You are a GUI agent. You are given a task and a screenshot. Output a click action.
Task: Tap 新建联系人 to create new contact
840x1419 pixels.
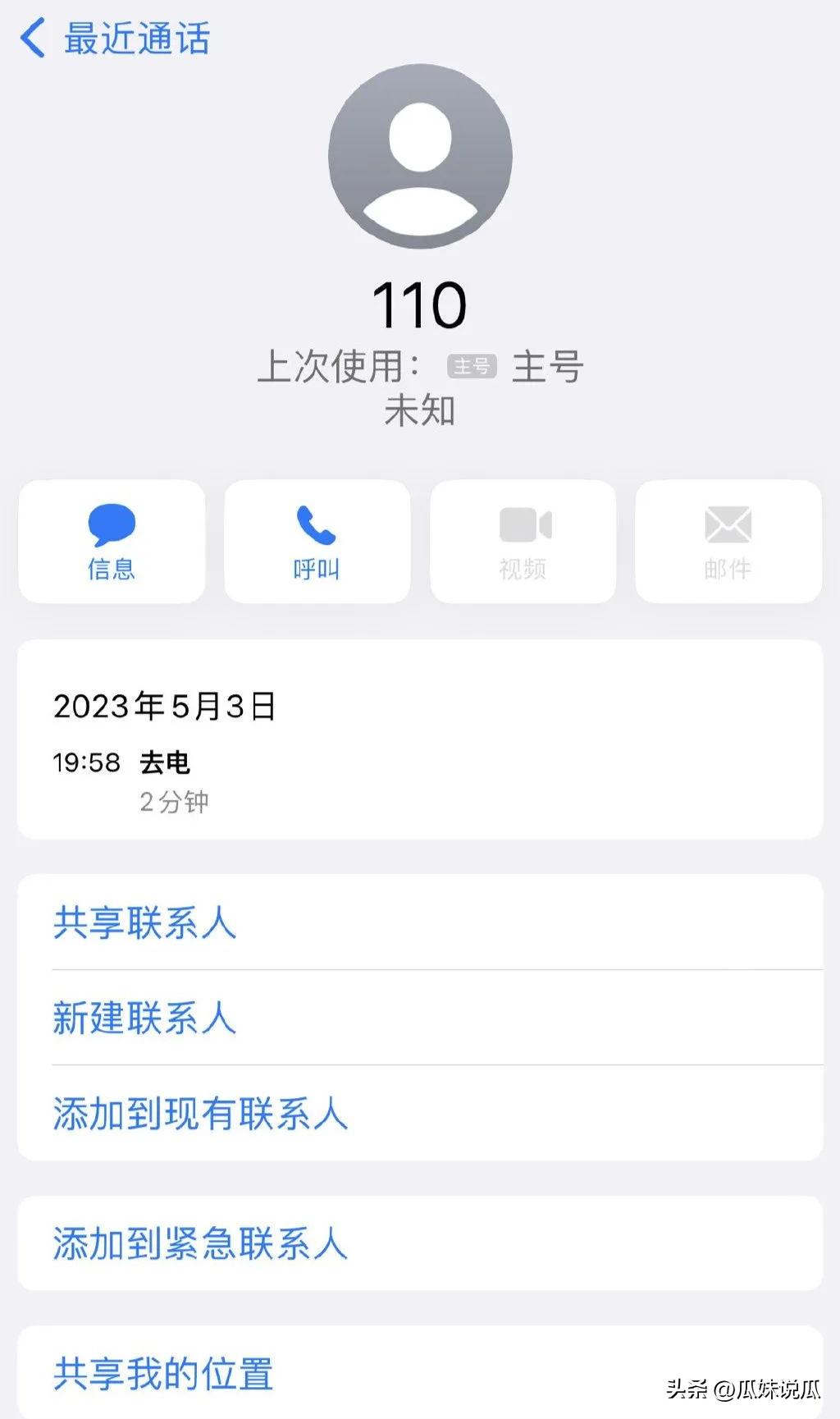tap(144, 1018)
